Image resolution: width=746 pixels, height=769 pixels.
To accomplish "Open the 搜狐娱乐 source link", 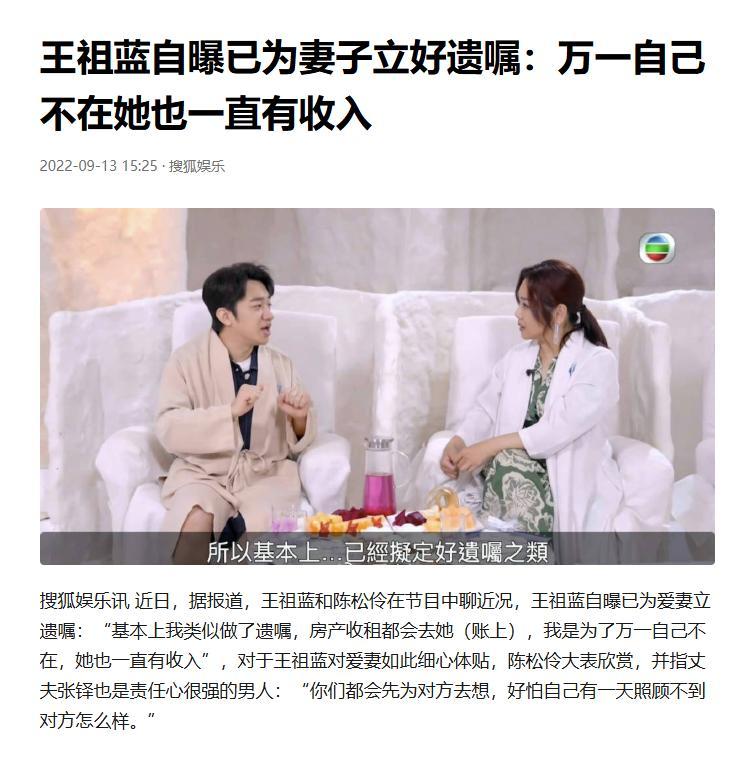I will pyautogui.click(x=197, y=166).
